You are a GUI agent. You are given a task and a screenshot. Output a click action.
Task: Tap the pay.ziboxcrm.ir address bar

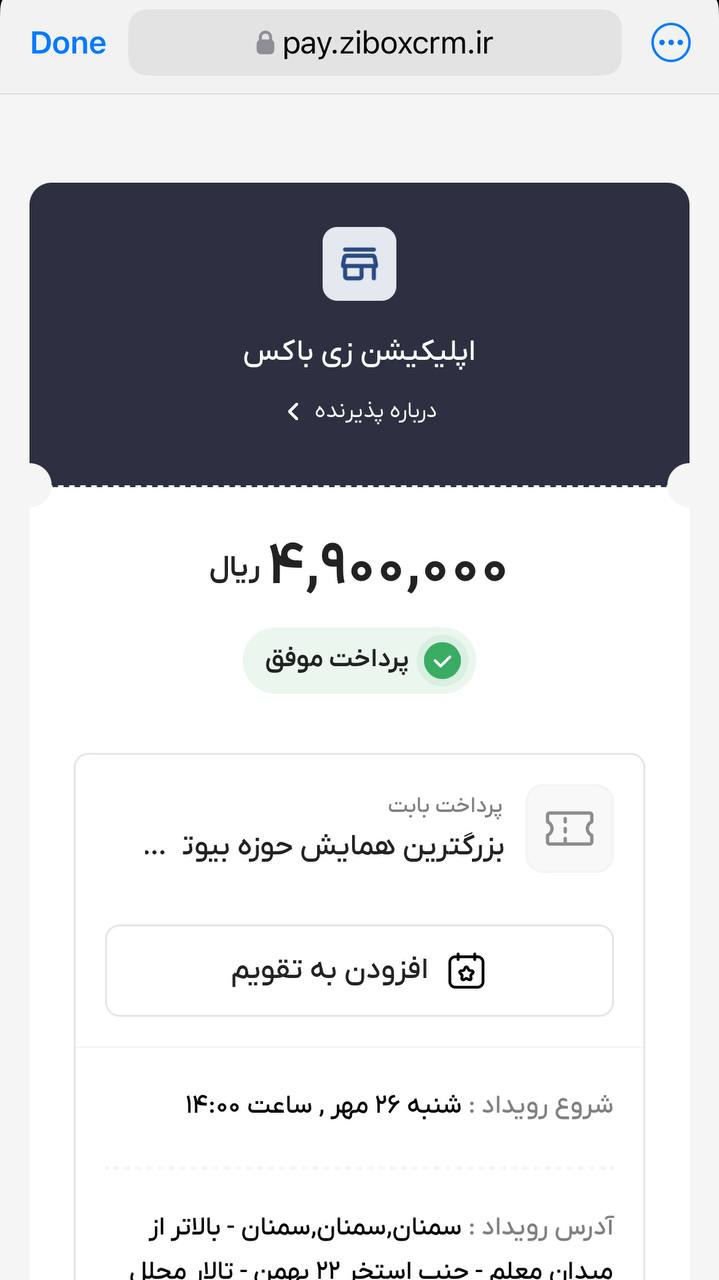pyautogui.click(x=374, y=43)
